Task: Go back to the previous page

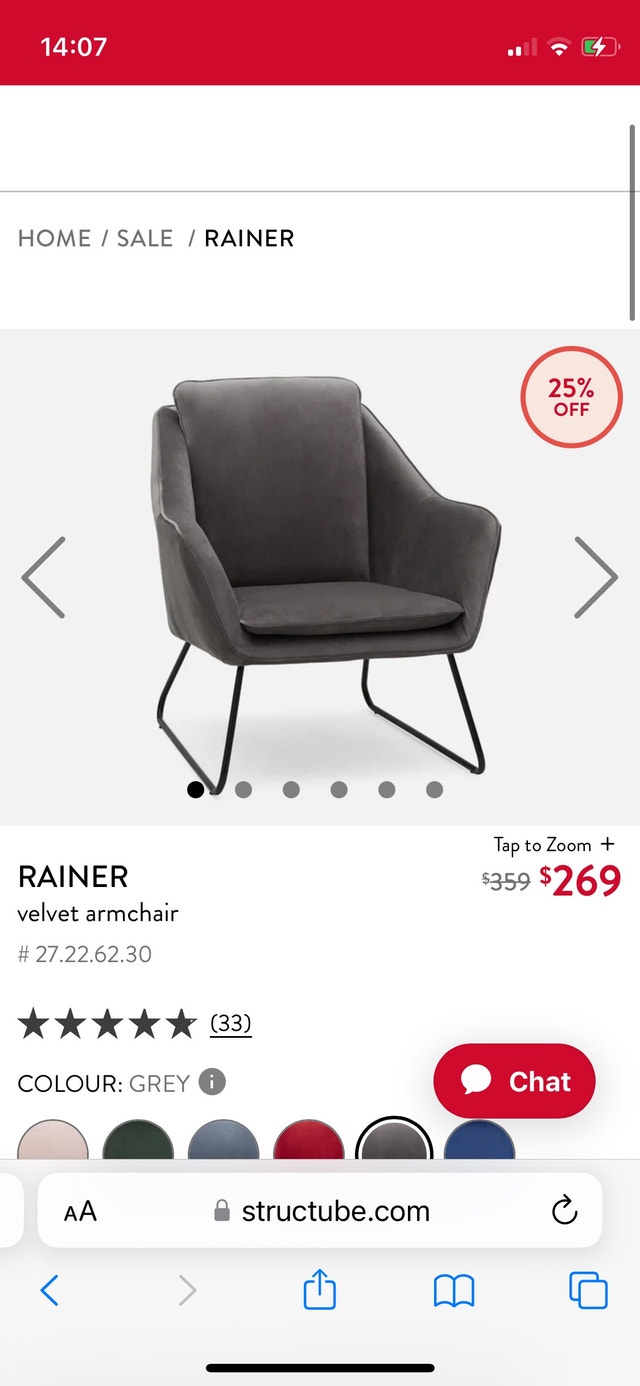Action: (49, 1291)
